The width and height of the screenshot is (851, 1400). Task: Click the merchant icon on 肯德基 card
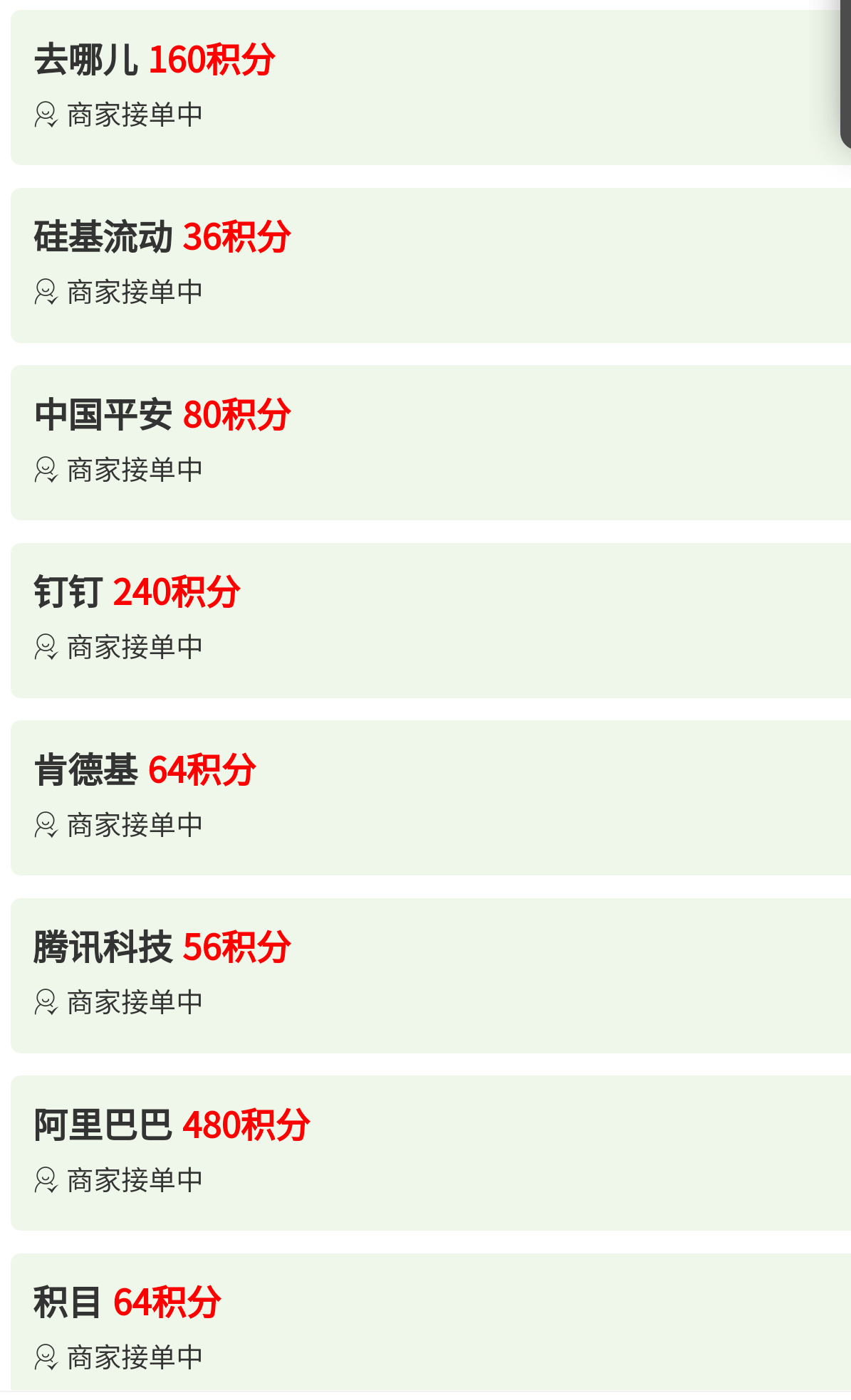[x=46, y=826]
